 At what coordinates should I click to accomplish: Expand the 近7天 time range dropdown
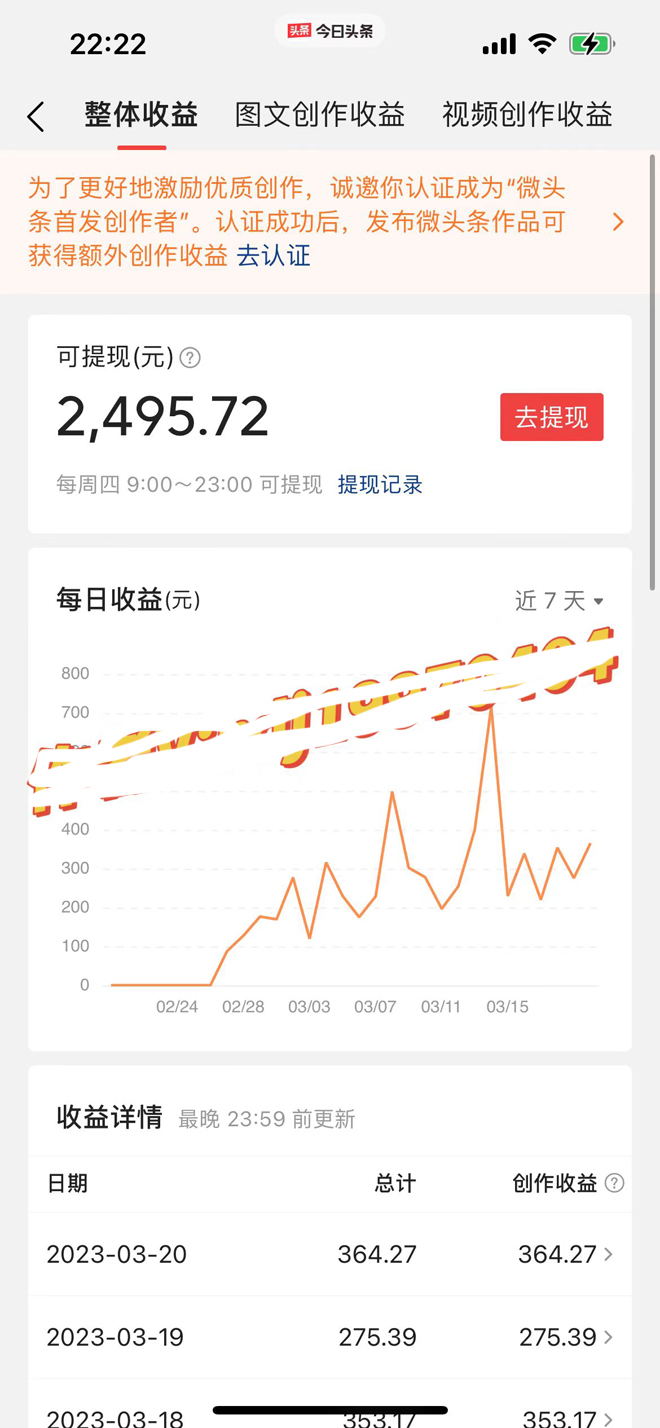(x=559, y=601)
